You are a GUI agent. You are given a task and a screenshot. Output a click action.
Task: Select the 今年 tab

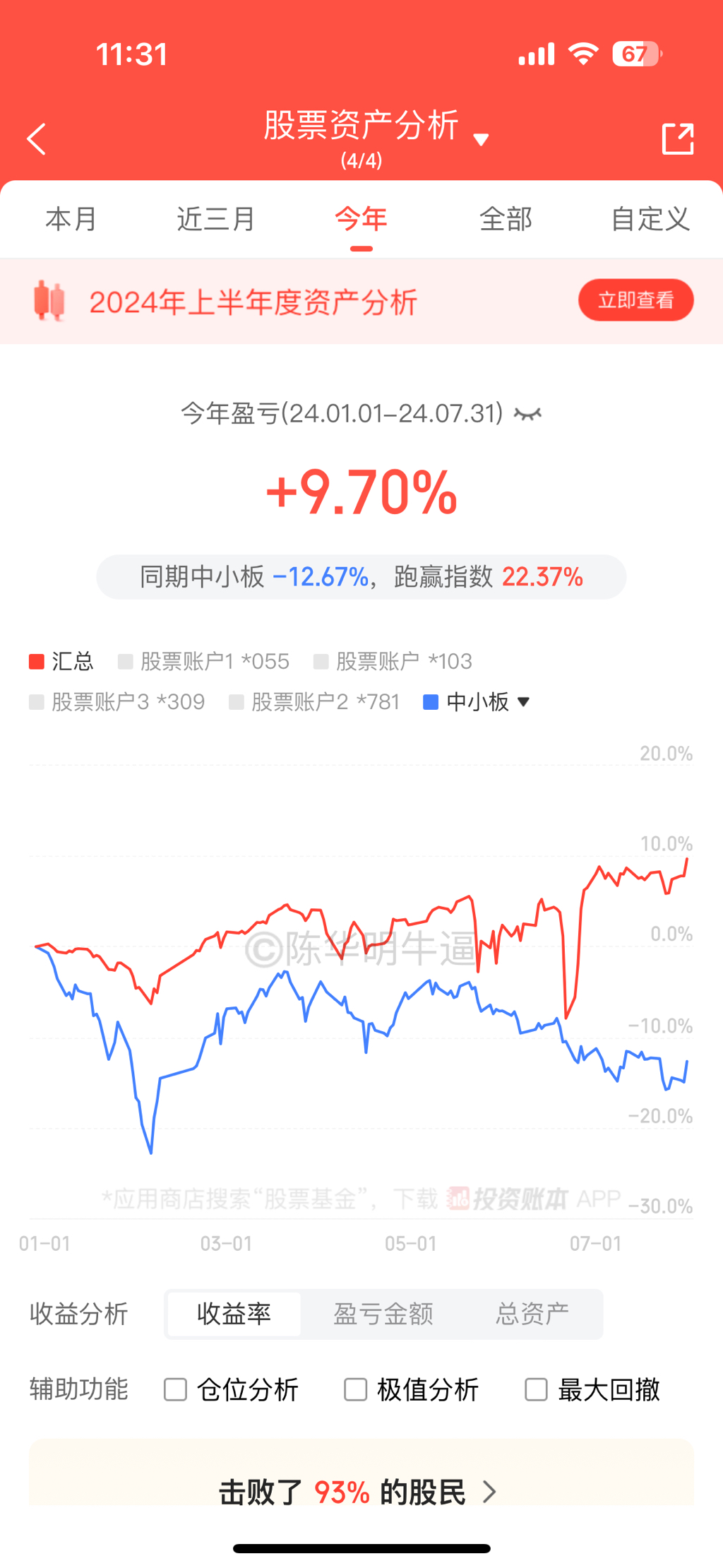(361, 219)
